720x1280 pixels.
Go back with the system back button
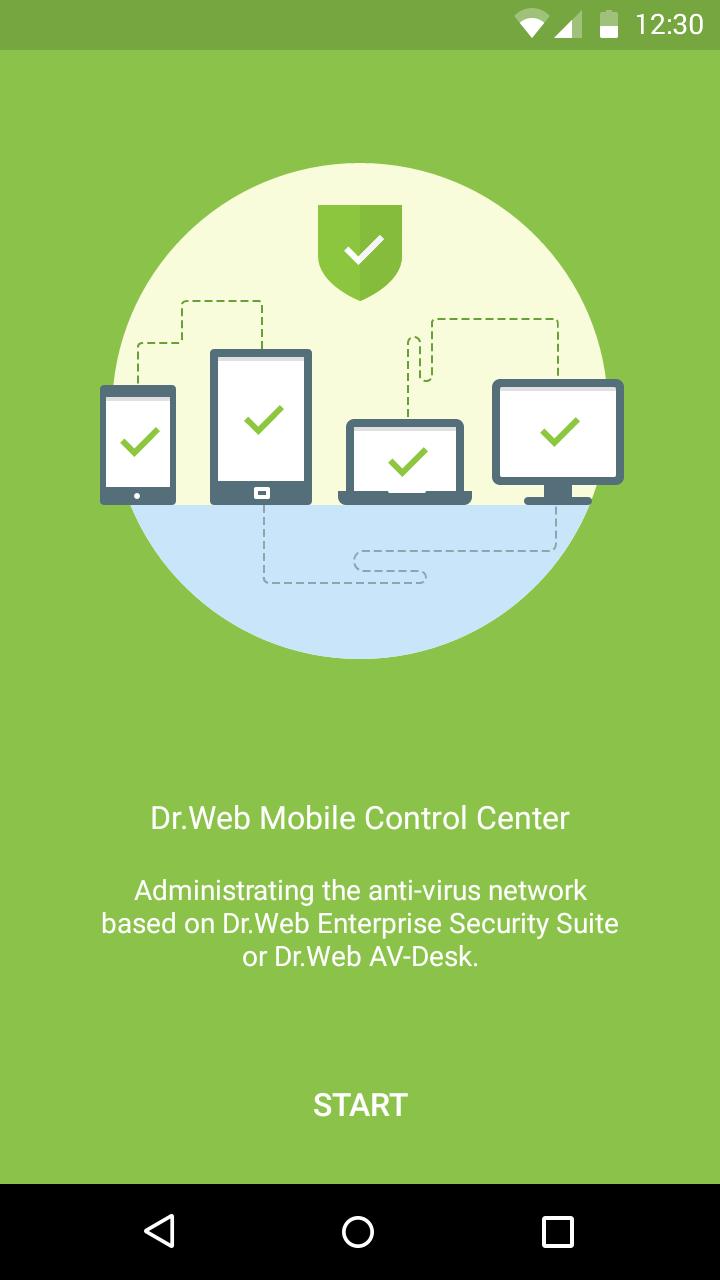click(x=159, y=1231)
